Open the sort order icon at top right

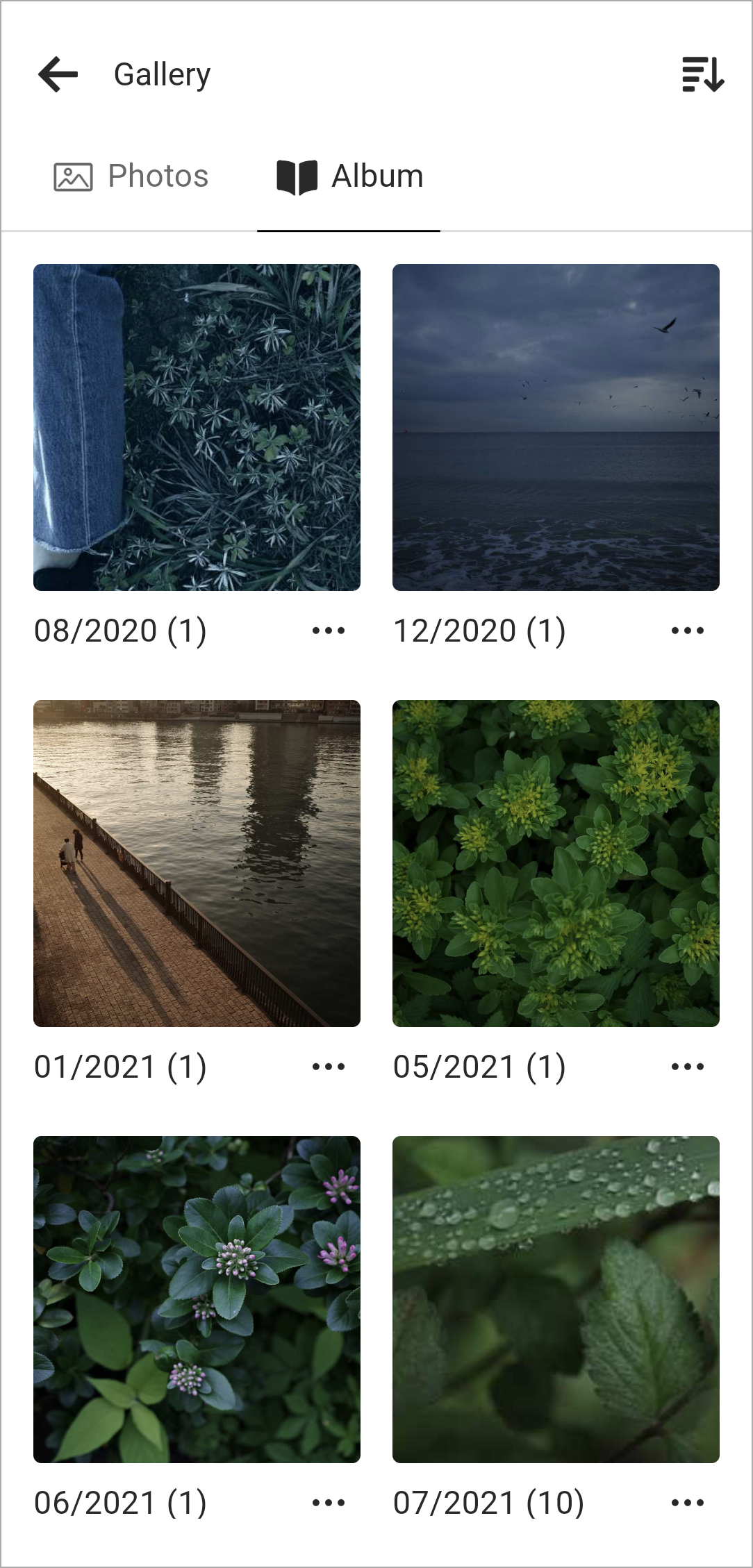pyautogui.click(x=702, y=74)
